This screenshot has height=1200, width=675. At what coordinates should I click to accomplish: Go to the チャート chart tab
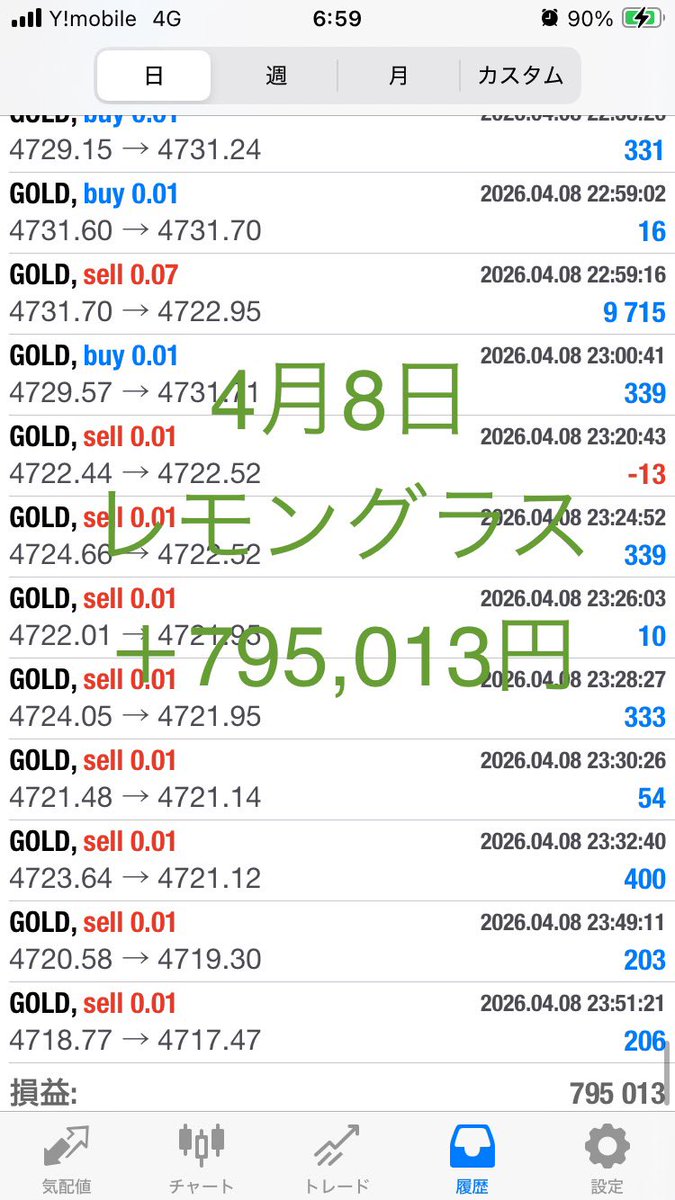[x=201, y=1158]
